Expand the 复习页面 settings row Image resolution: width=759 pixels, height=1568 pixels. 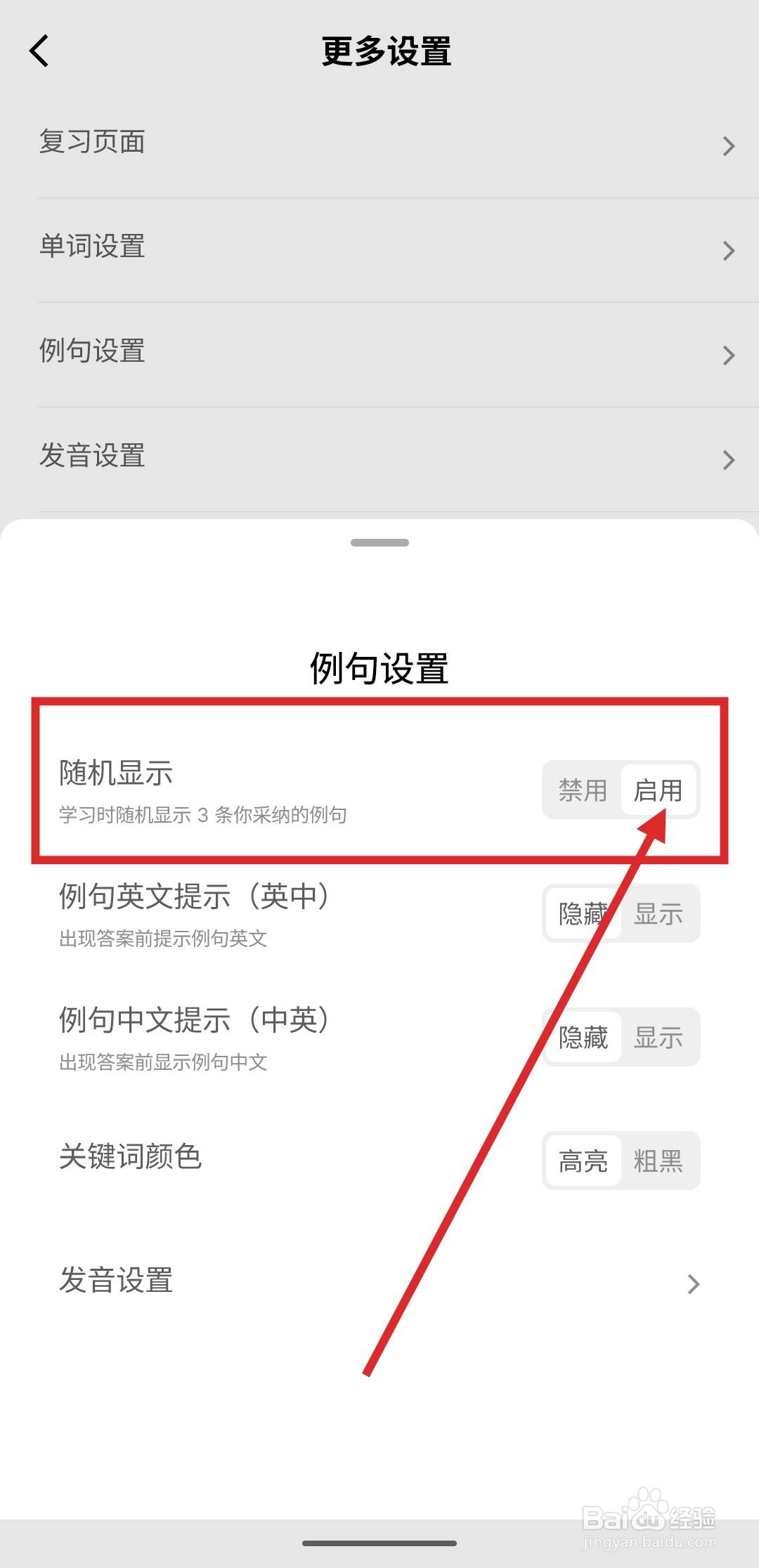(379, 143)
